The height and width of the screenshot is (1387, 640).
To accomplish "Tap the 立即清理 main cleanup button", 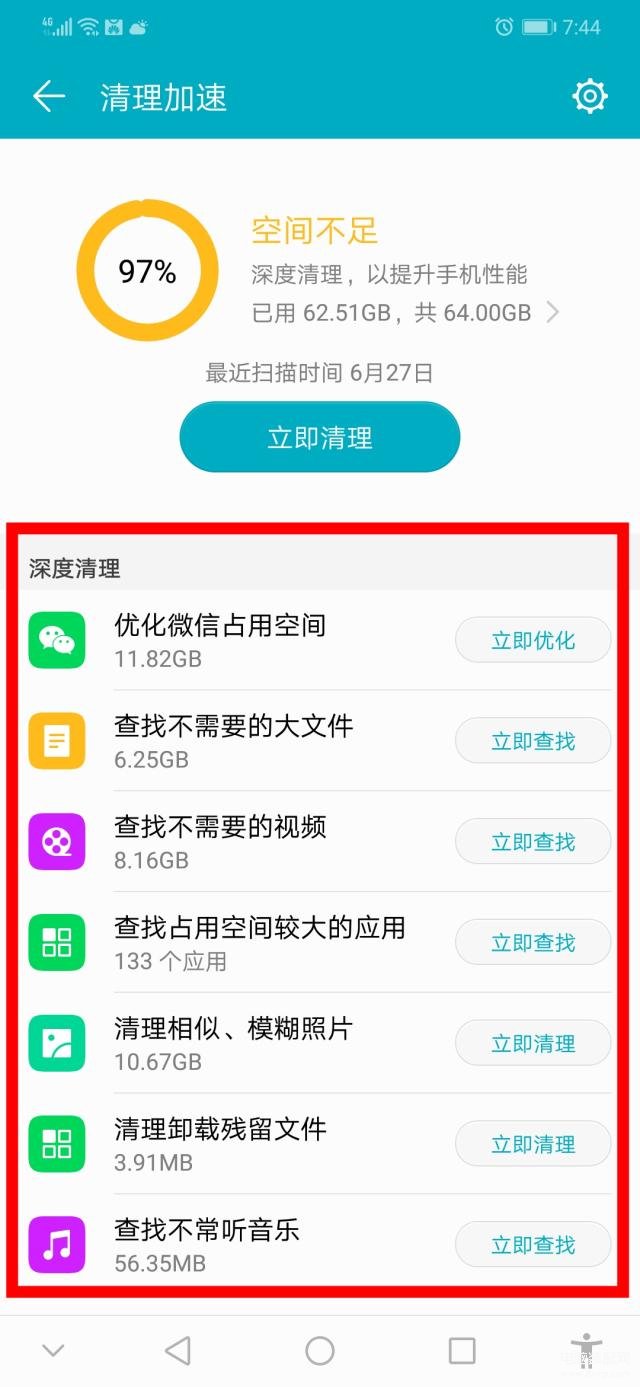I will click(x=319, y=437).
